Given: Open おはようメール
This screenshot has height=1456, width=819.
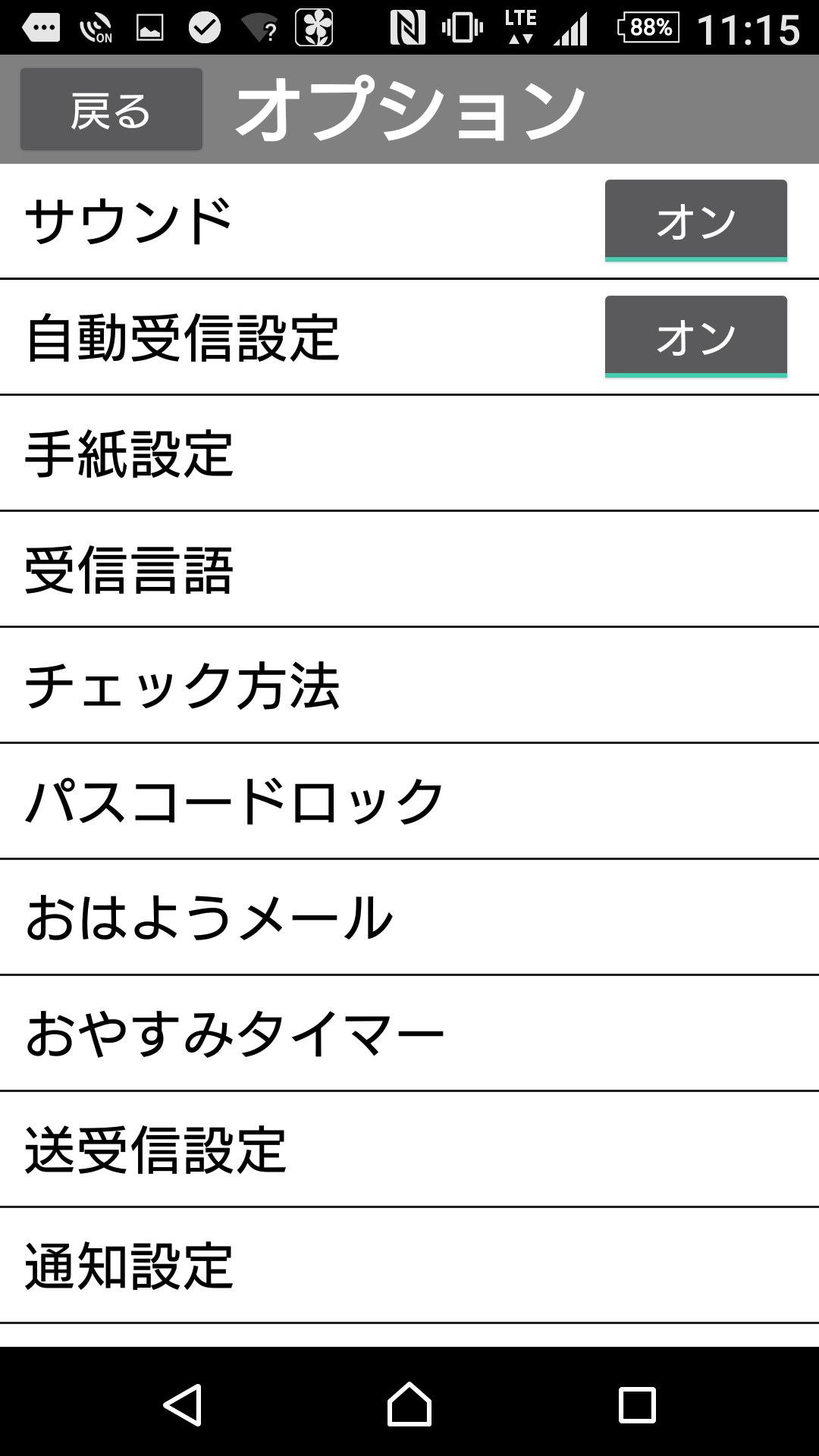Looking at the screenshot, I should [409, 918].
